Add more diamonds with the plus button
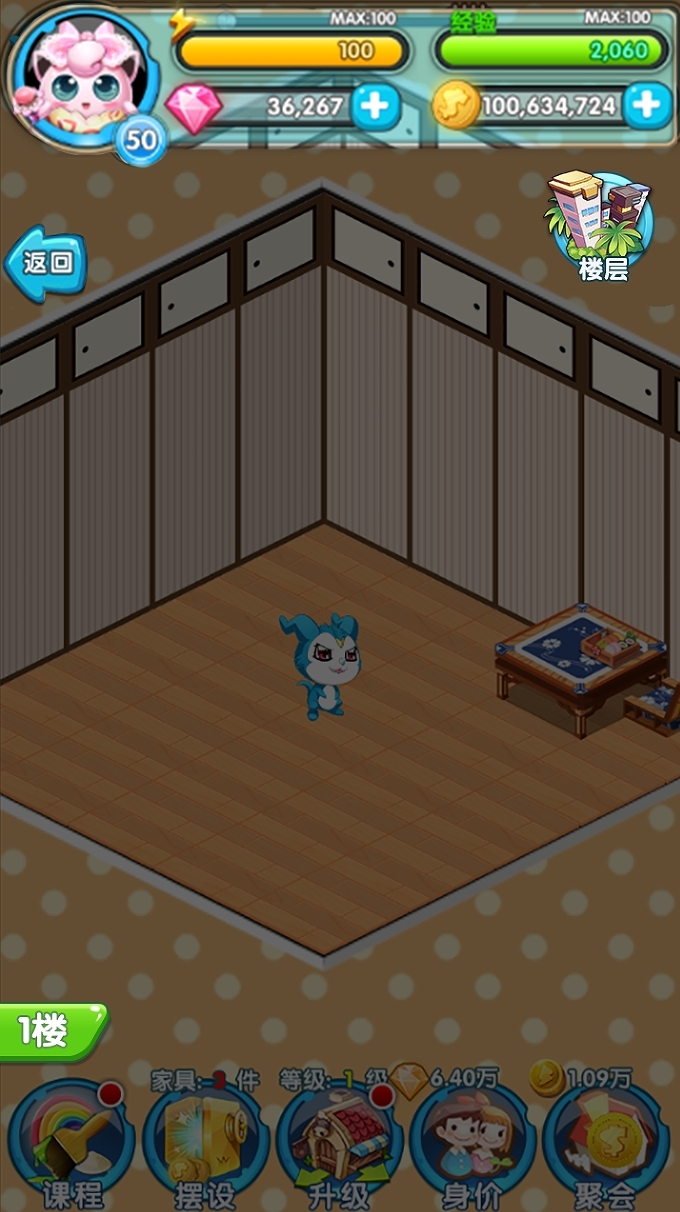680x1212 pixels. (x=375, y=106)
